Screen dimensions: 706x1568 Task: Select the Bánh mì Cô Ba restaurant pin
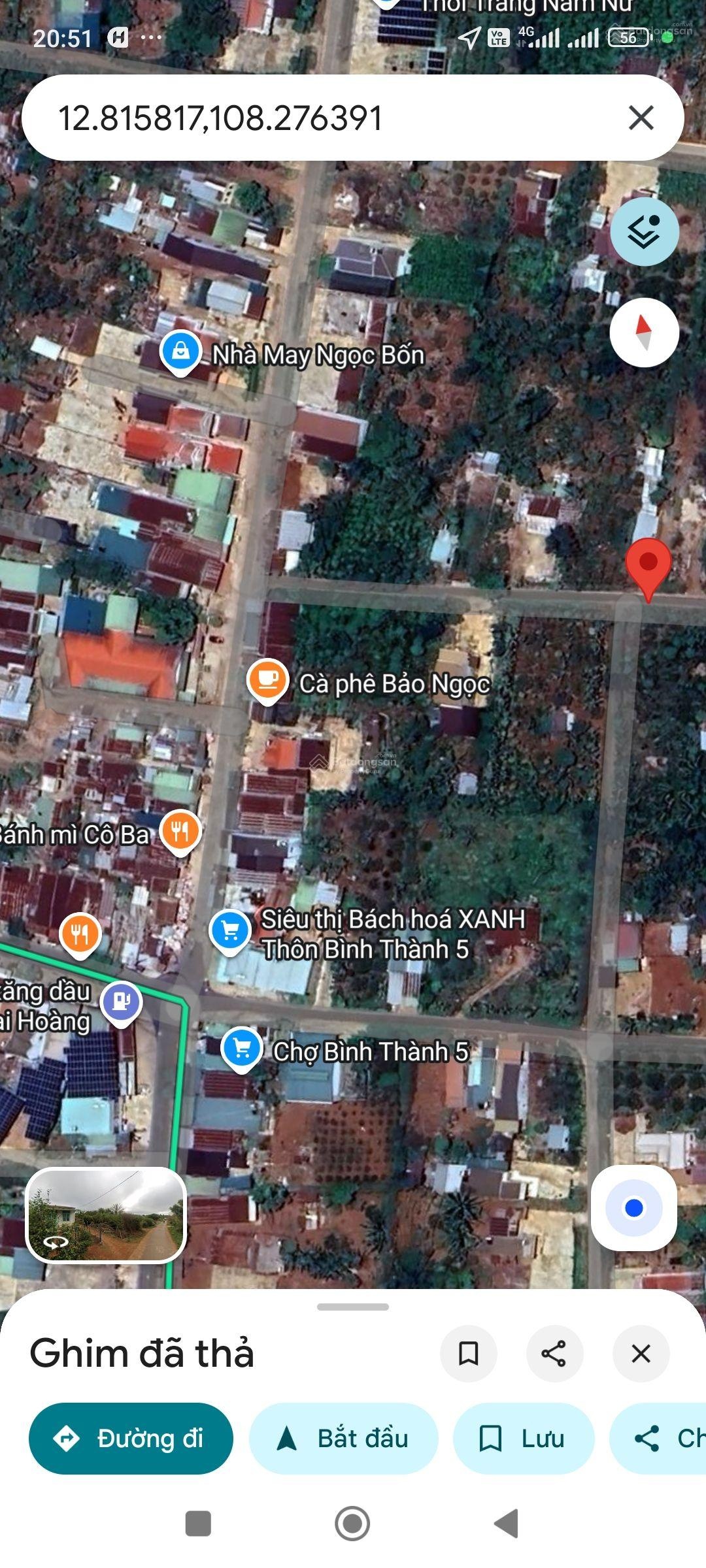[180, 831]
